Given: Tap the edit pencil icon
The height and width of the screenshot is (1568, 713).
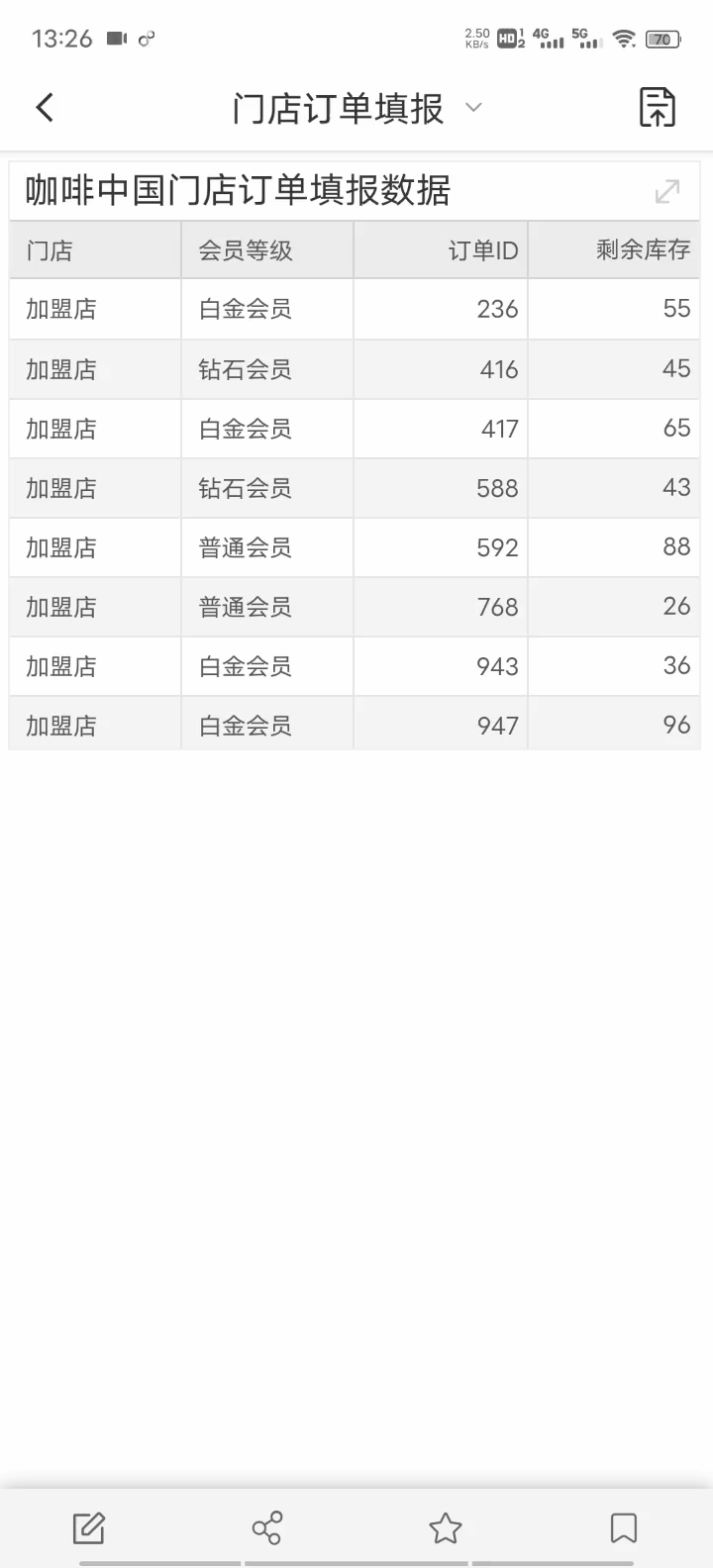Looking at the screenshot, I should 89,1528.
